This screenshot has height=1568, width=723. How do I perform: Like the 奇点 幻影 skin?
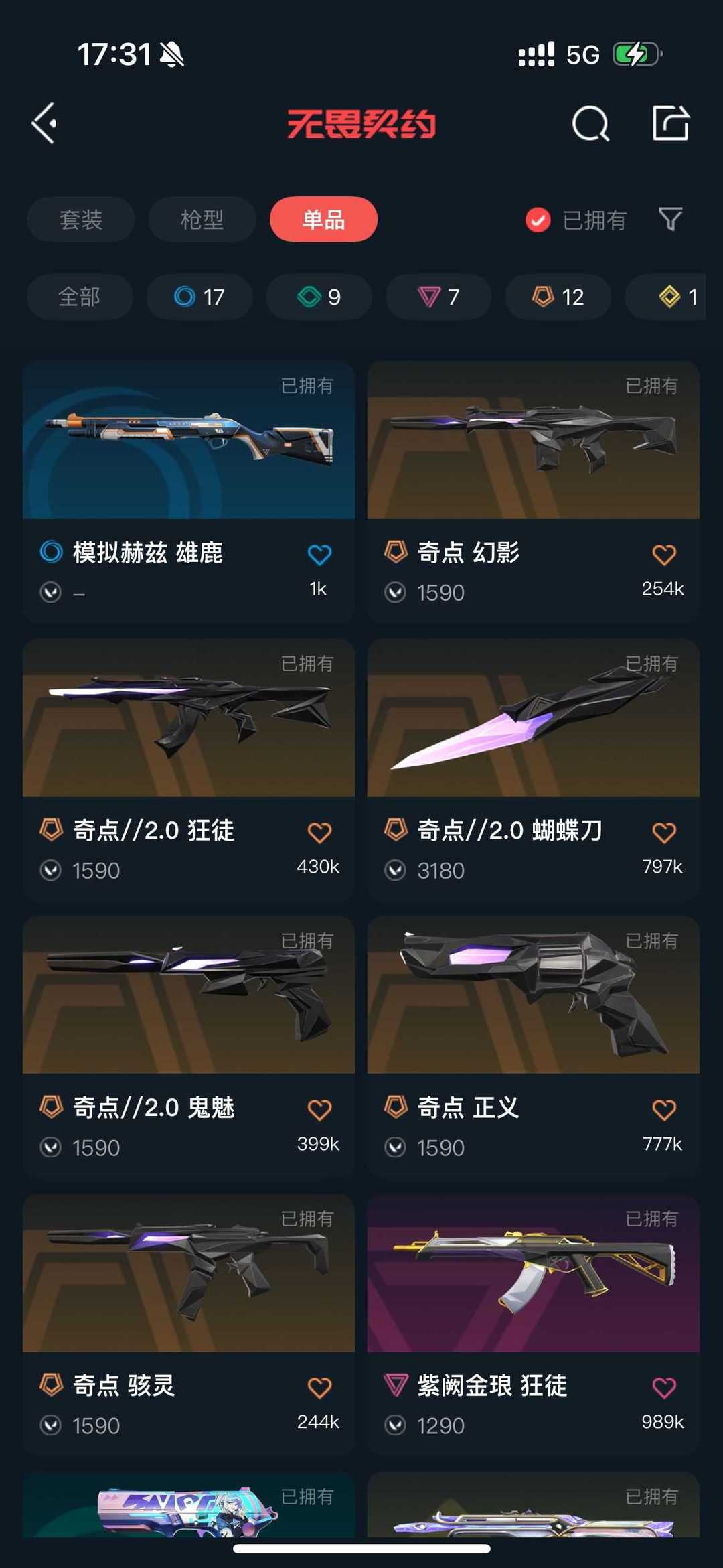[x=664, y=555]
